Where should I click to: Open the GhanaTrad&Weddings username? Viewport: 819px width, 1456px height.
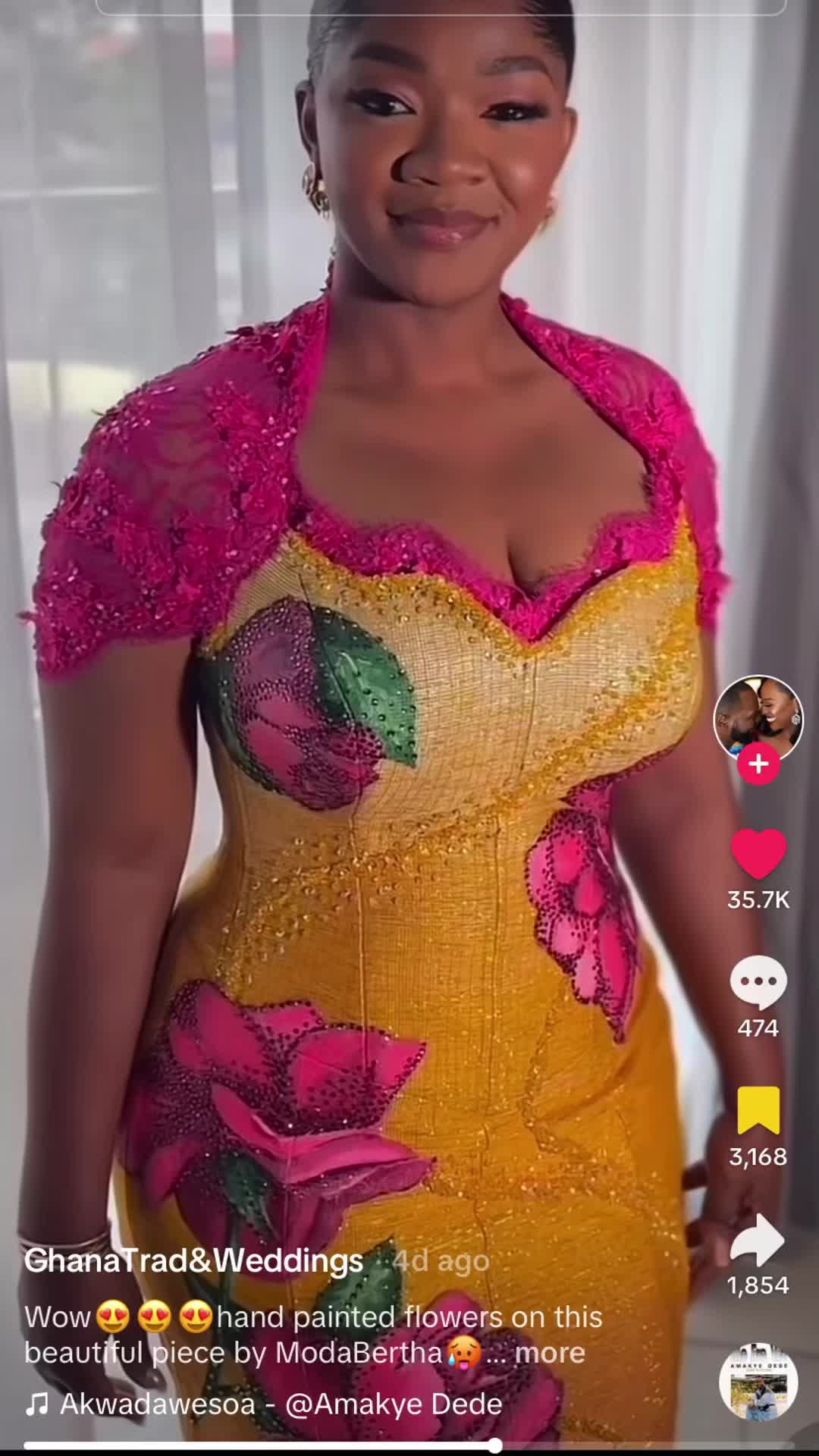193,1260
